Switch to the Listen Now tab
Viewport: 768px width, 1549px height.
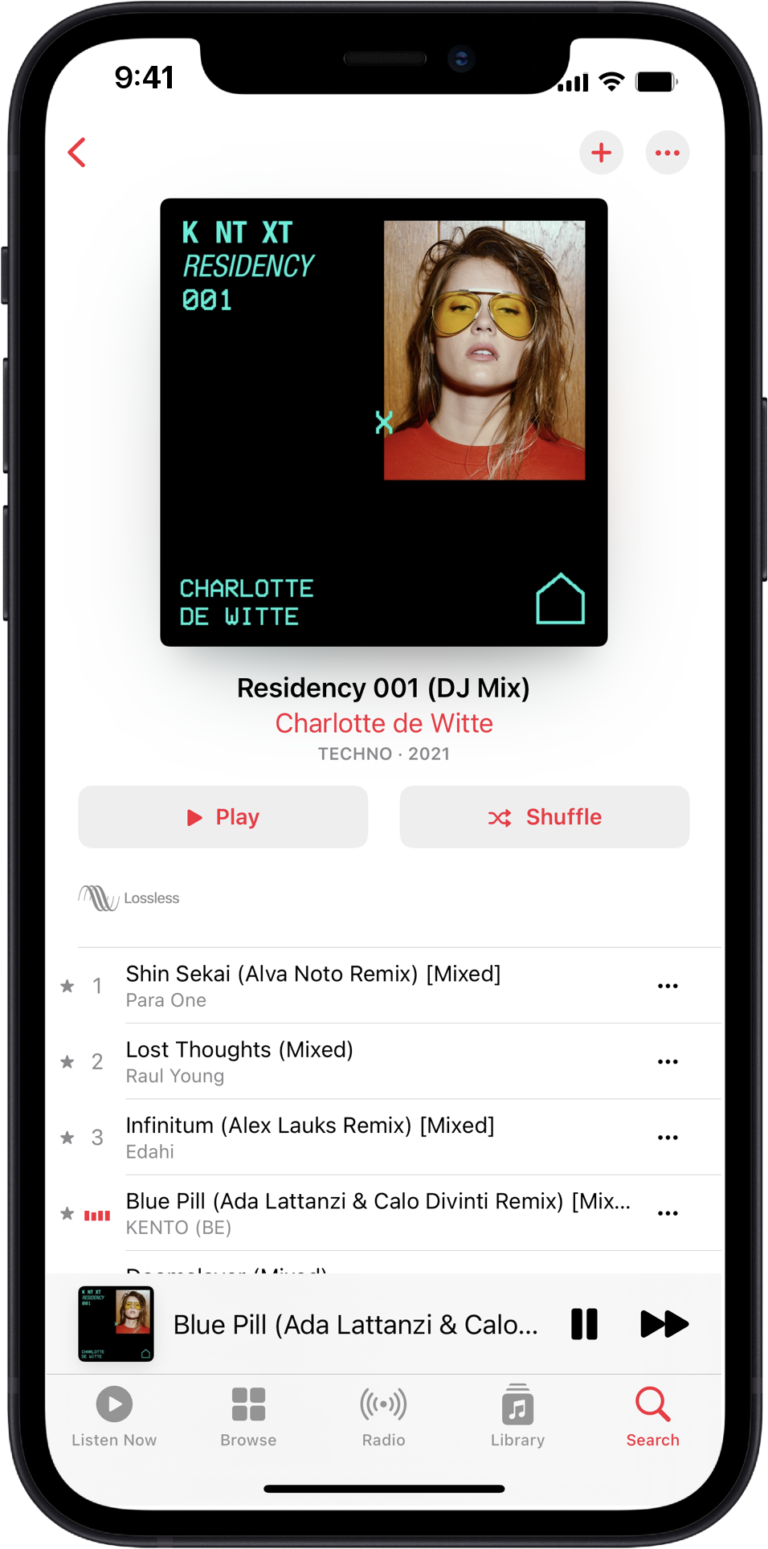[x=114, y=1416]
